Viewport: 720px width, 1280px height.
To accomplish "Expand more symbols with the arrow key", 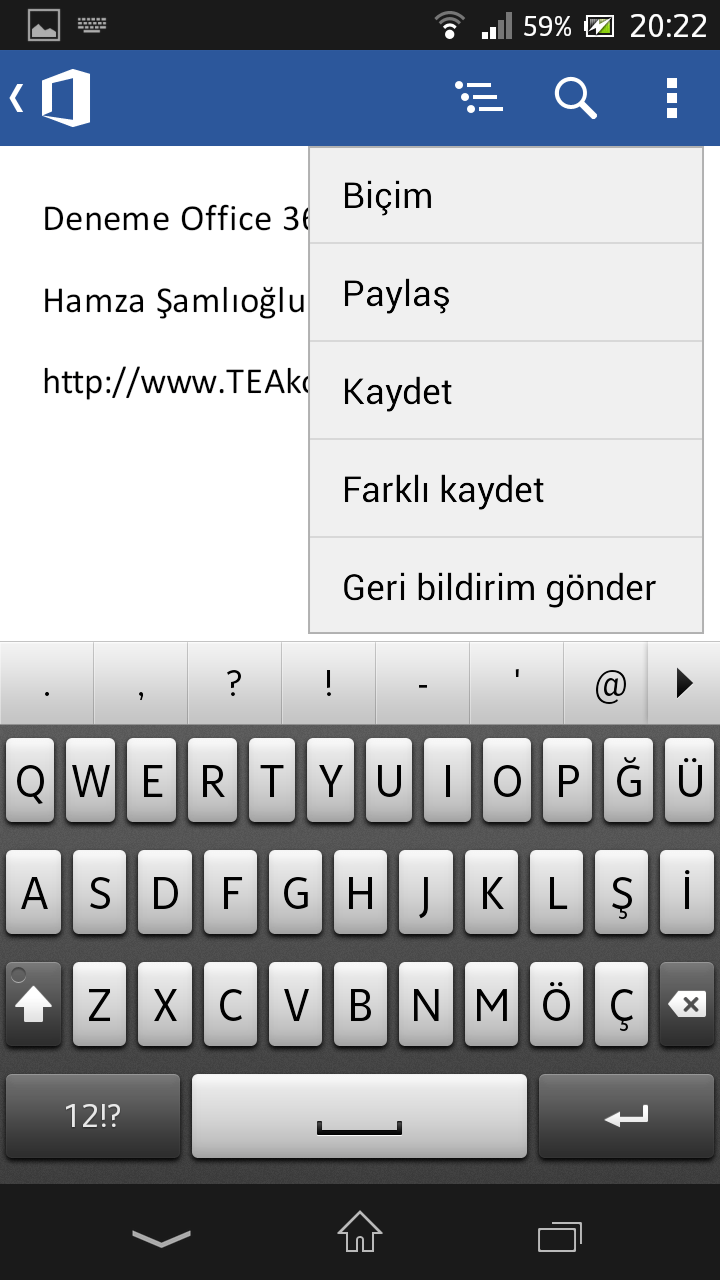I will point(684,685).
